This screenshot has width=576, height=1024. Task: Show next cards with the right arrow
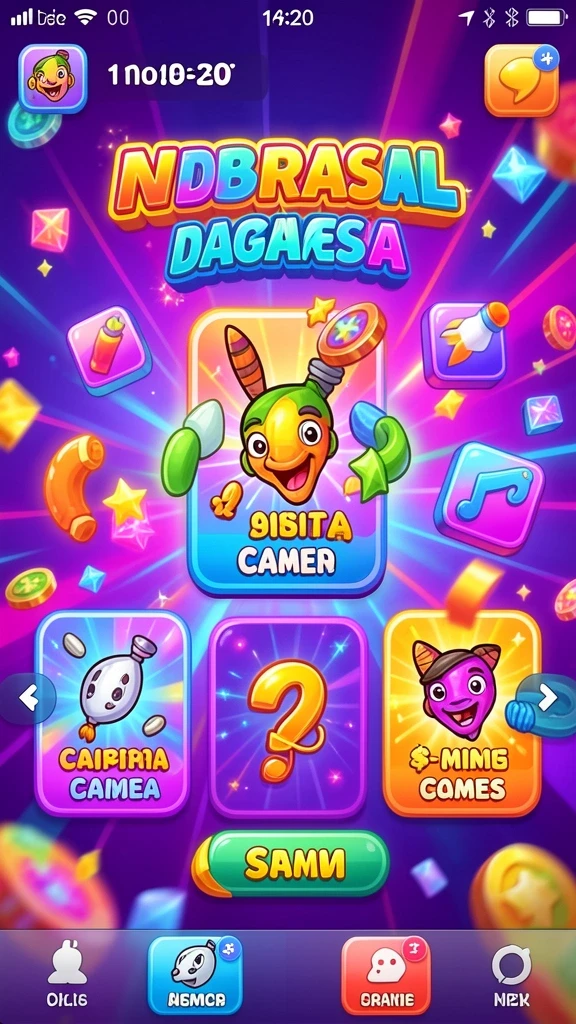tap(547, 698)
